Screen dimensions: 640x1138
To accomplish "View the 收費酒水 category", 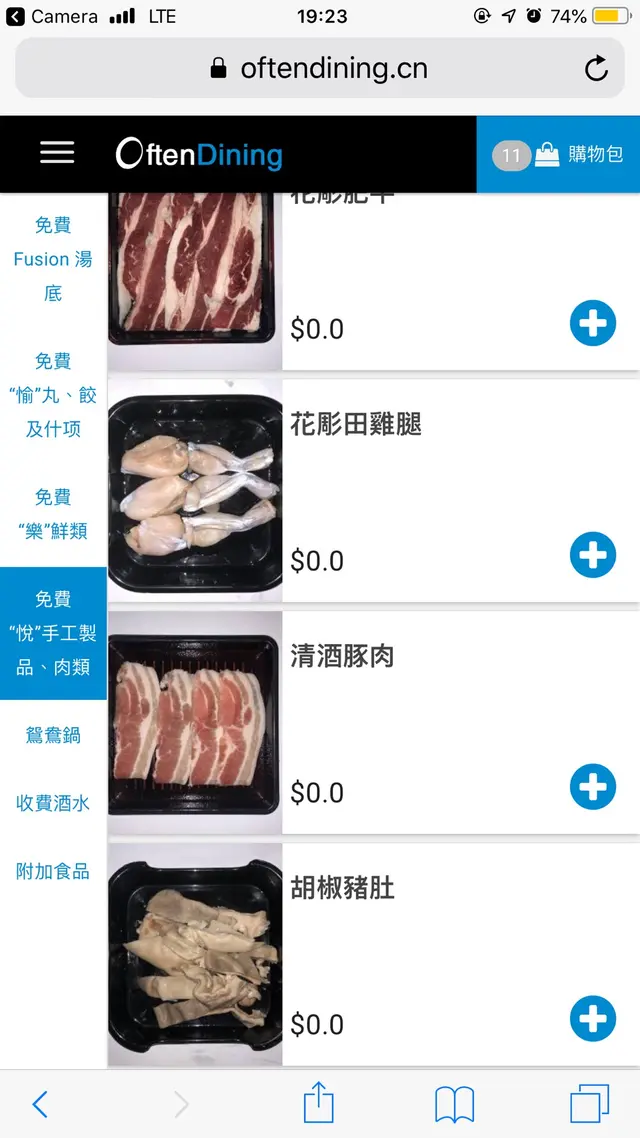I will pyautogui.click(x=53, y=803).
